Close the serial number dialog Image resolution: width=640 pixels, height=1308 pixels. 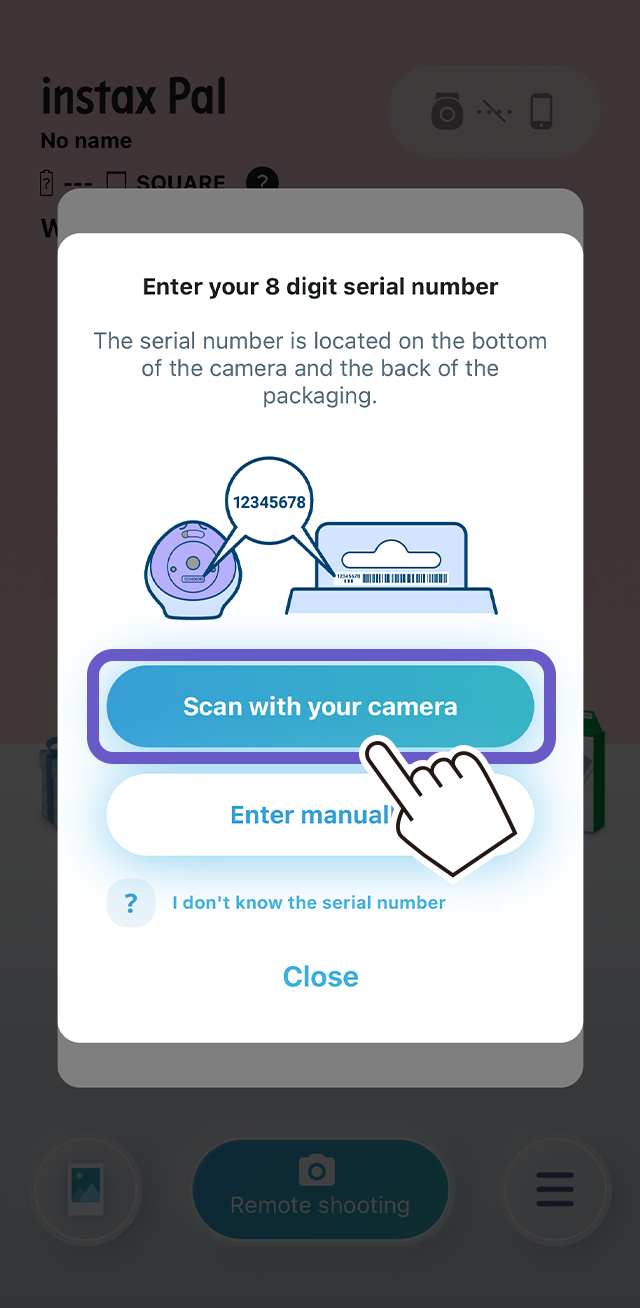point(320,976)
